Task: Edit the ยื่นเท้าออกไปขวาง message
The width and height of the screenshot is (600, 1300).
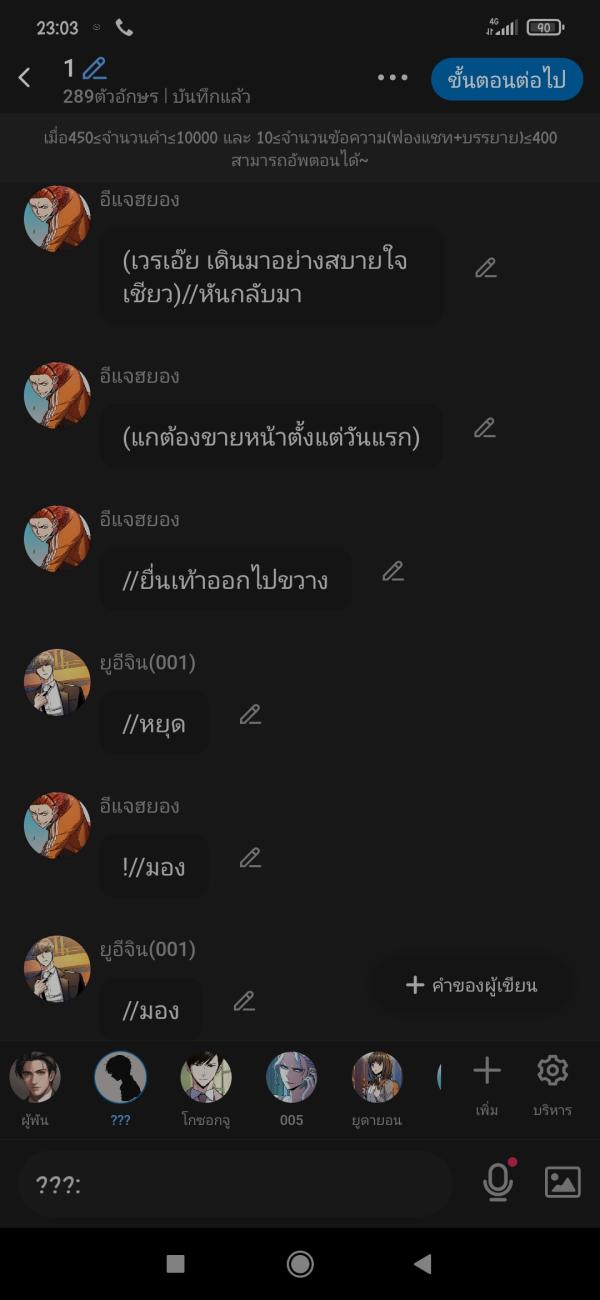Action: 393,572
